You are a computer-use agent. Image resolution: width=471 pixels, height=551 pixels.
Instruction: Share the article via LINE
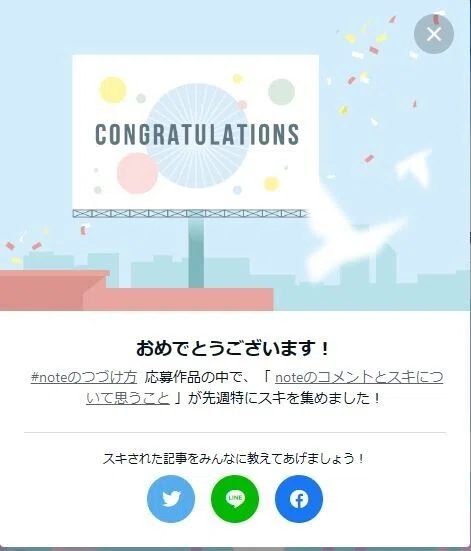[235, 499]
